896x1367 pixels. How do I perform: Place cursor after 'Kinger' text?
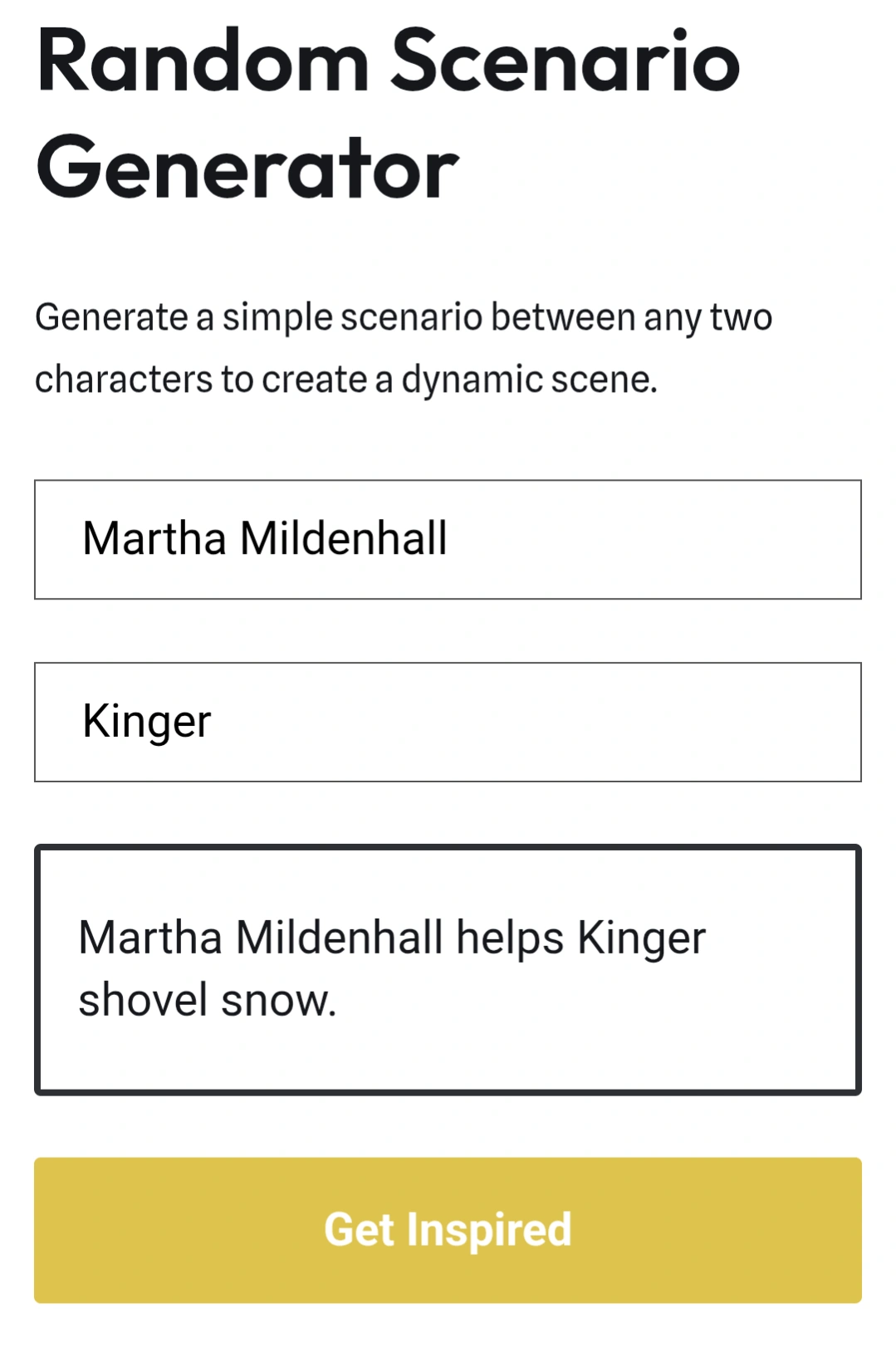coord(220,719)
